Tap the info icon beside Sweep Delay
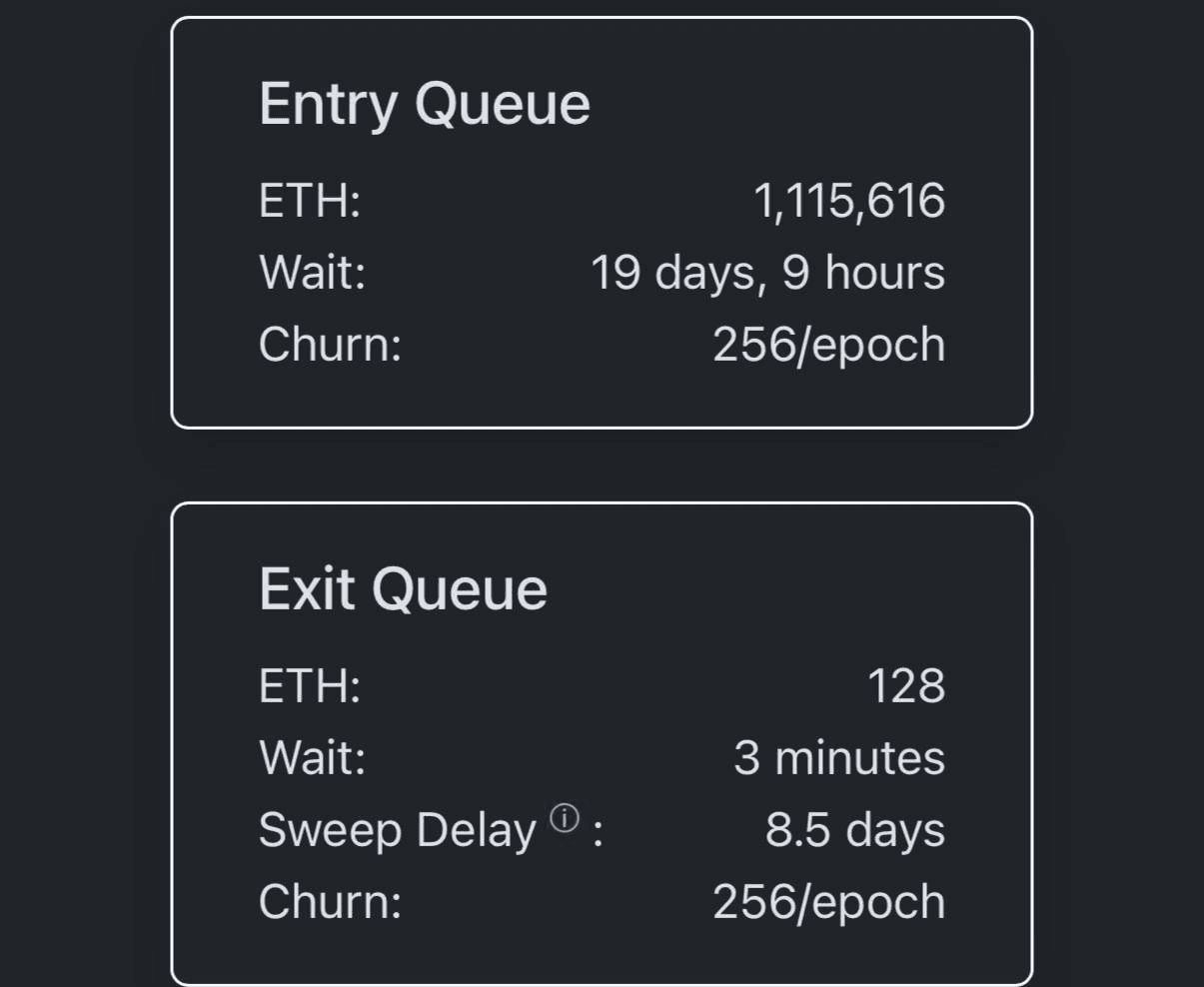 point(565,819)
